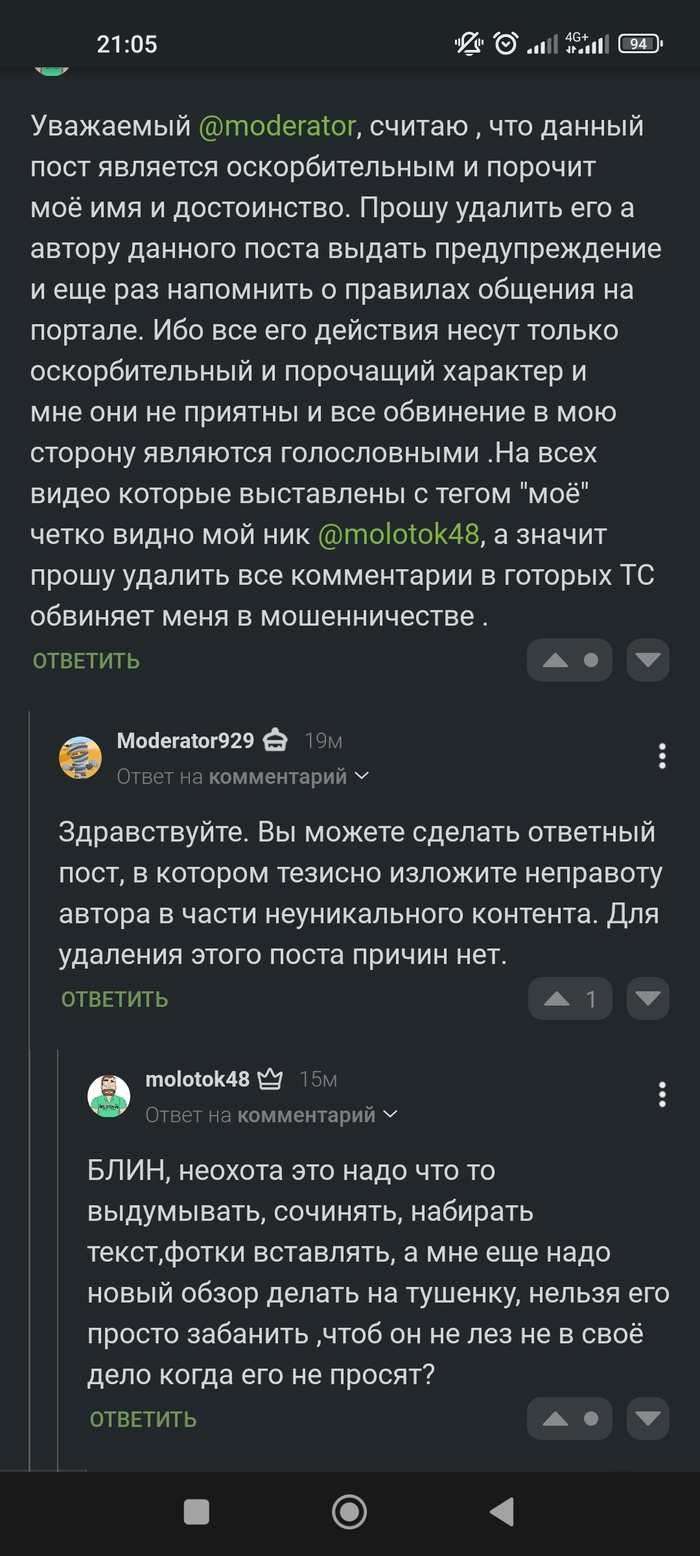700x1556 pixels.
Task: Open molotok48's profile from nested reply
Action: pyautogui.click(x=197, y=1079)
